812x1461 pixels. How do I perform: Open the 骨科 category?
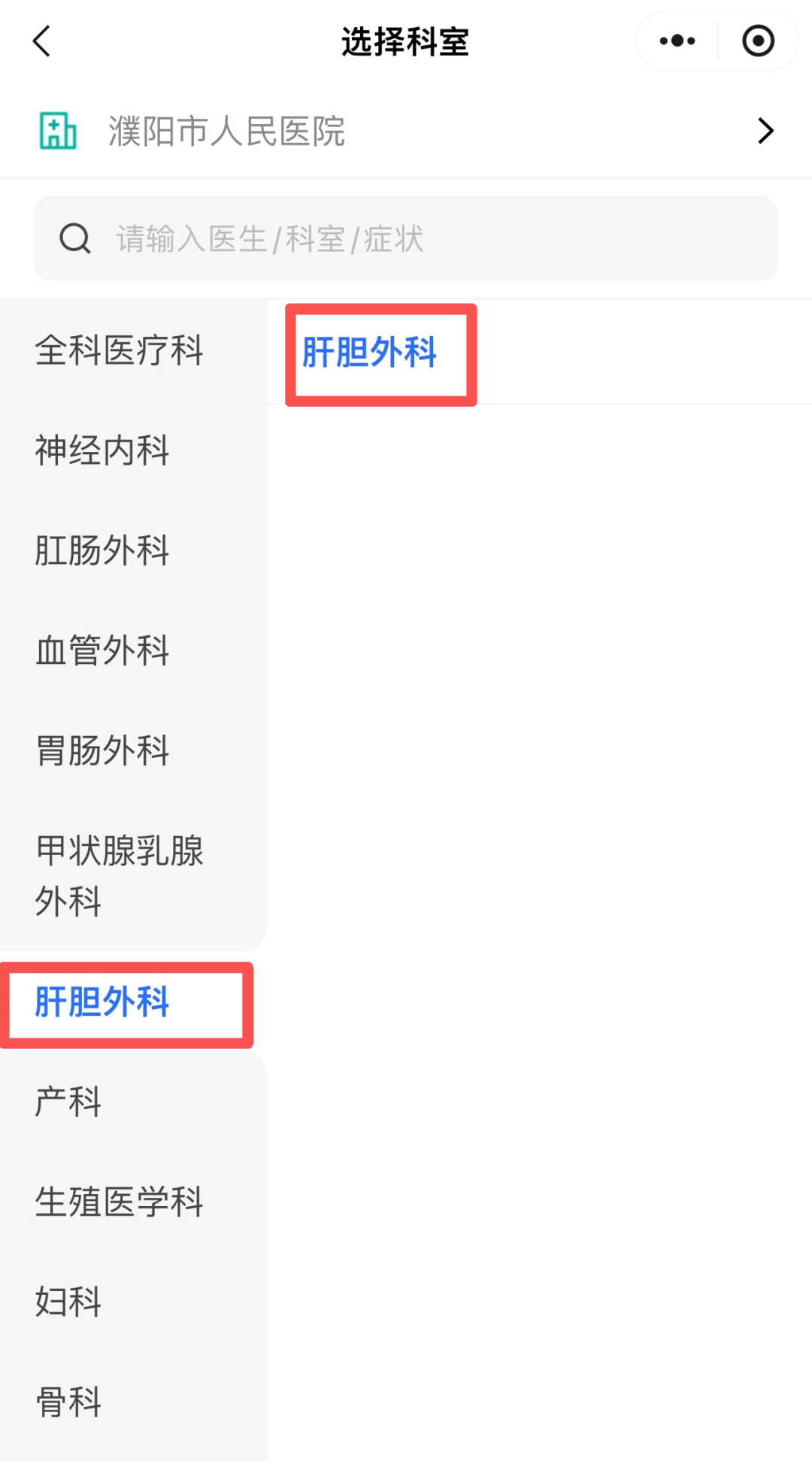pos(69,1402)
